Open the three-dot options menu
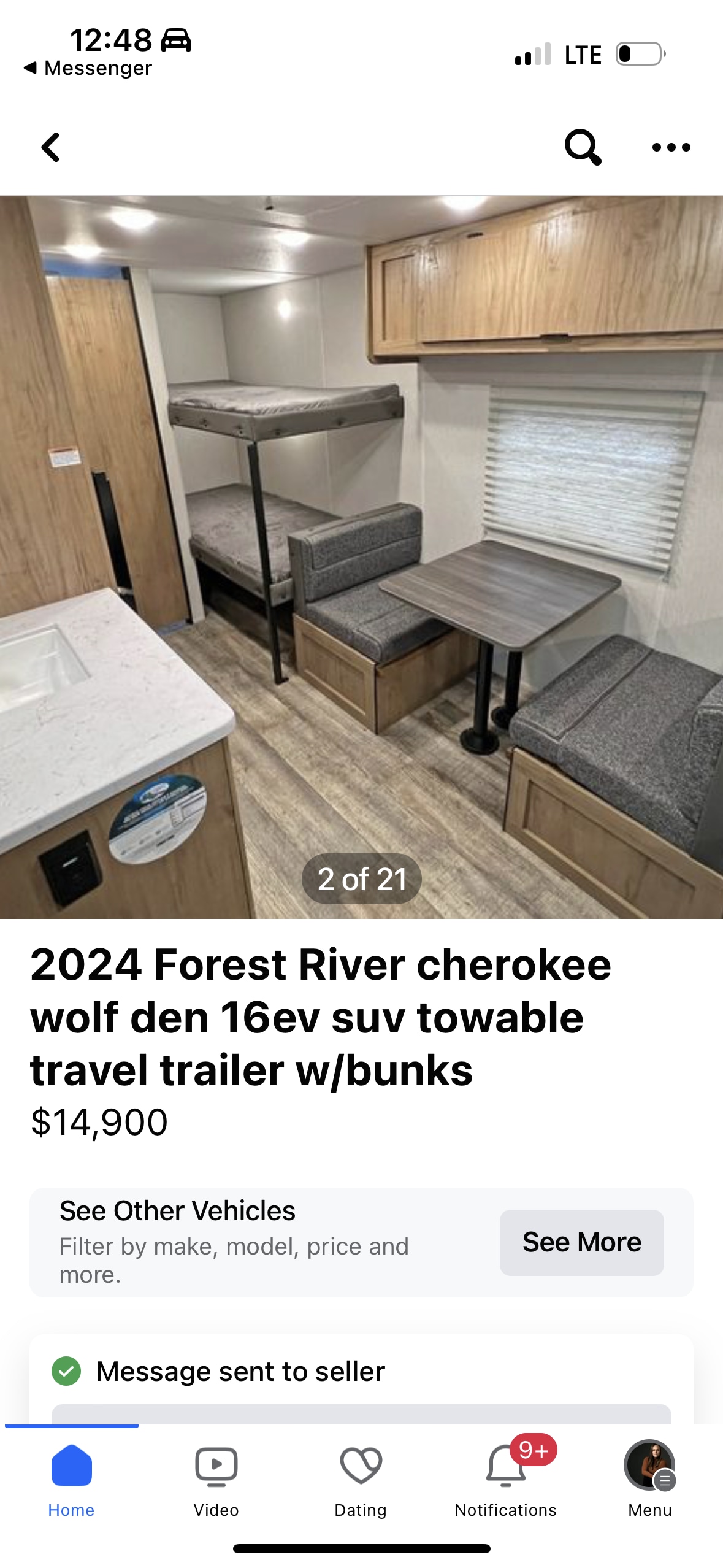 (x=671, y=147)
